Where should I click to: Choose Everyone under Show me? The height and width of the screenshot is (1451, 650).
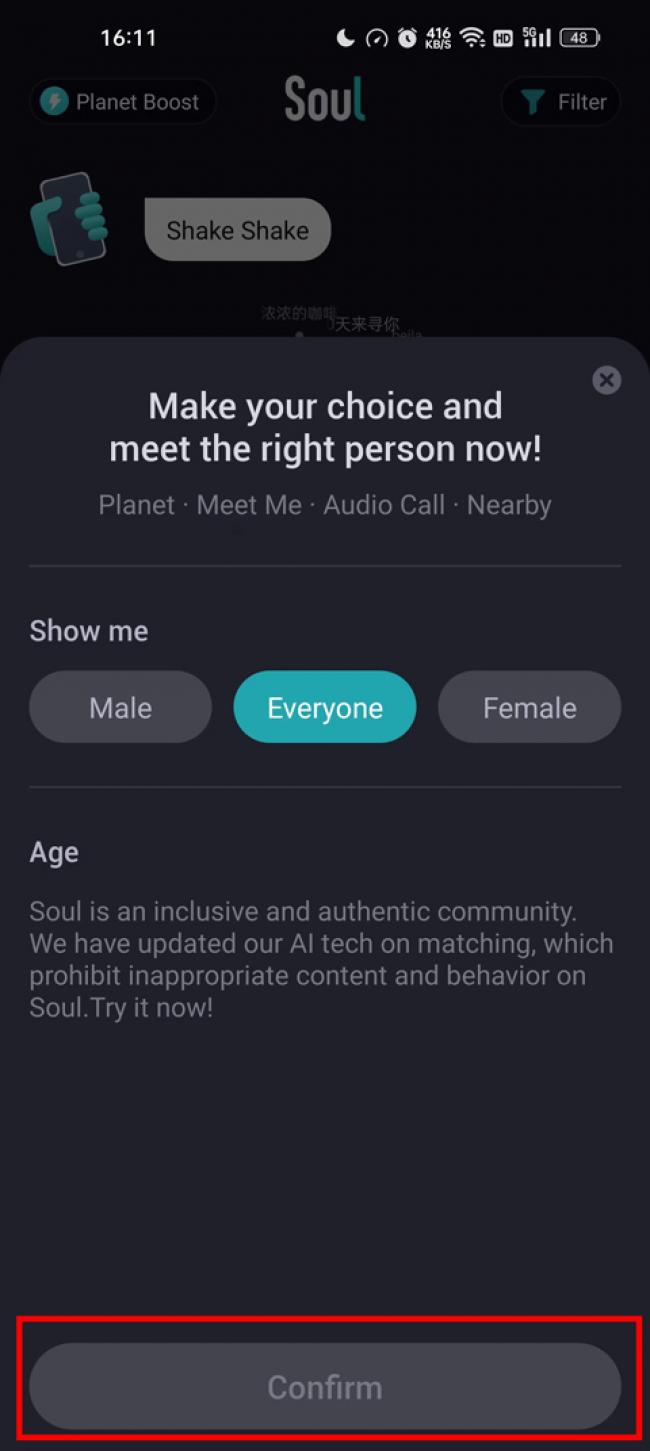[x=325, y=707]
